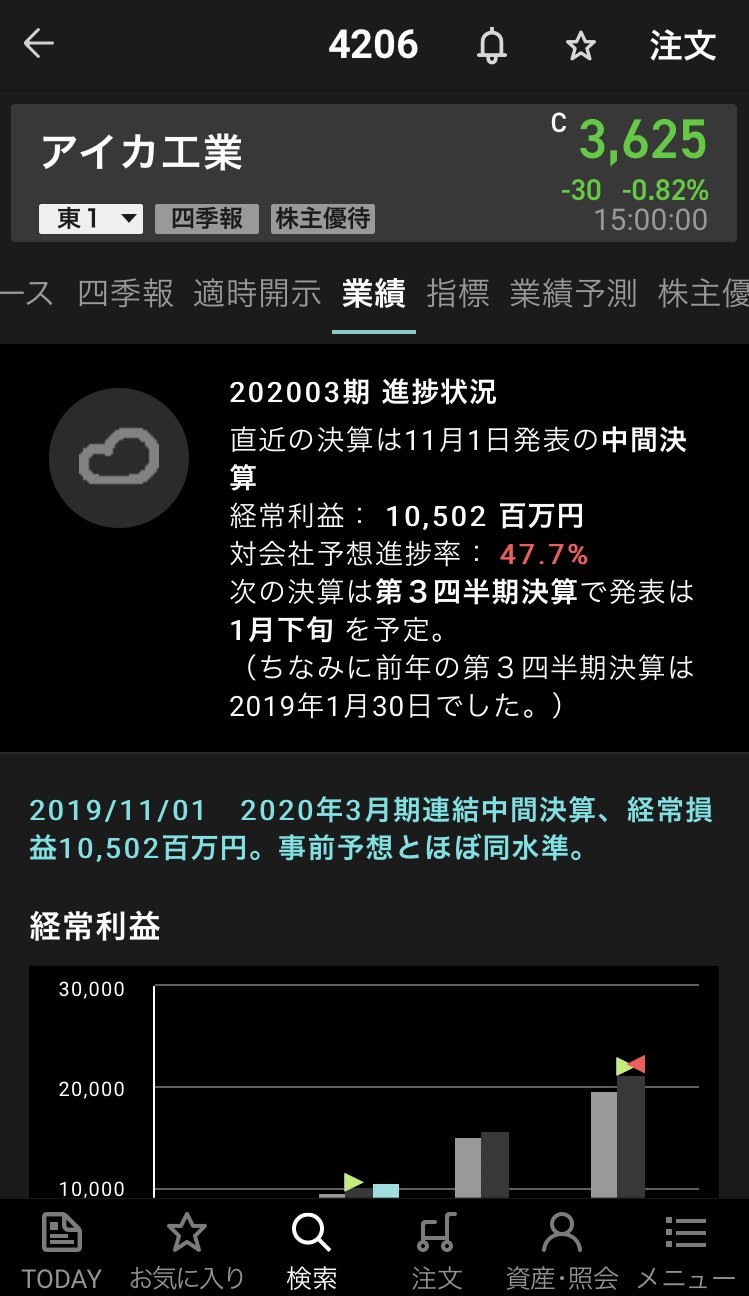Go back using the arrow icon
The image size is (749, 1296).
coord(39,44)
